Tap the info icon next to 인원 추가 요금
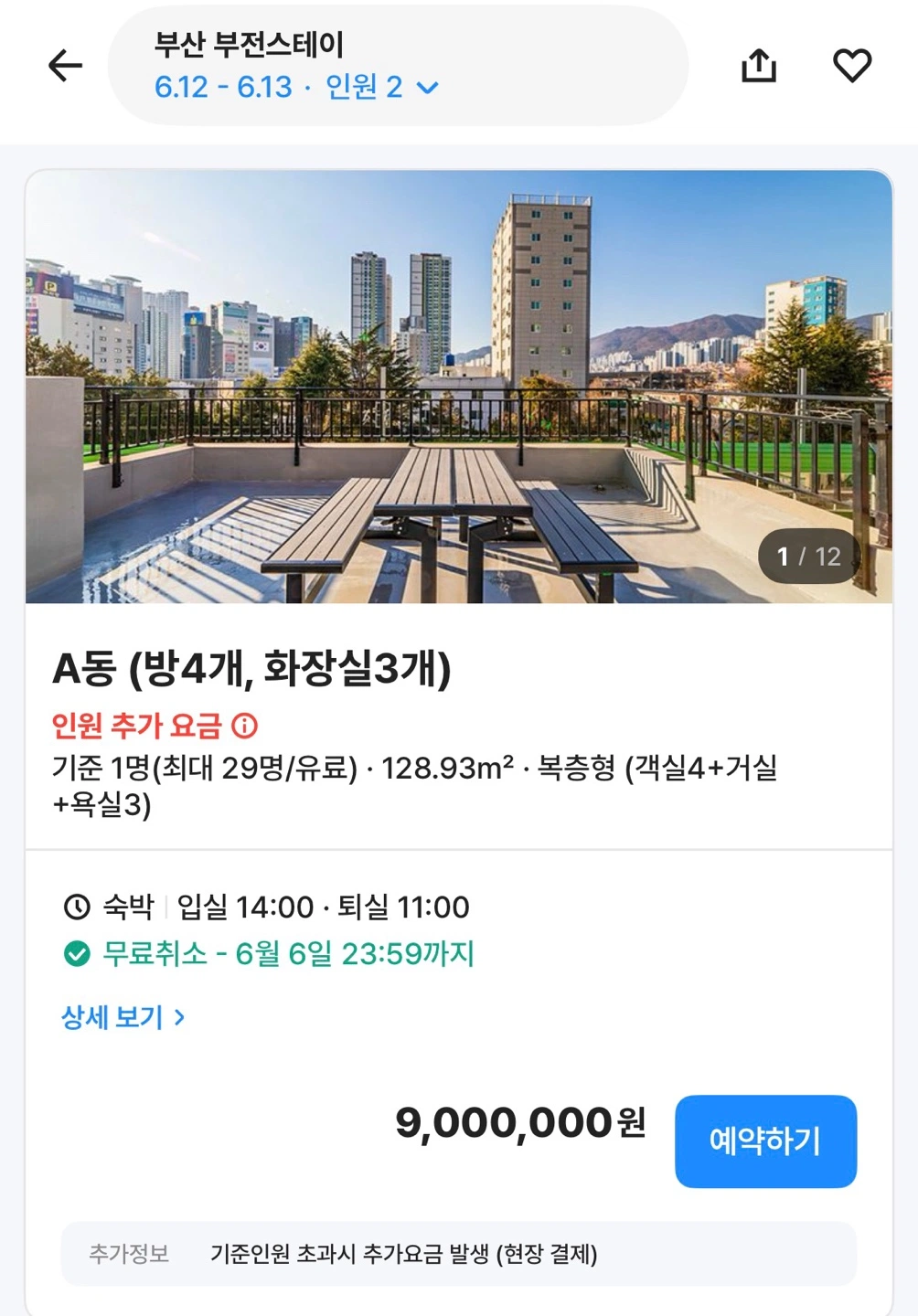Viewport: 918px width, 1316px height. pos(243,727)
